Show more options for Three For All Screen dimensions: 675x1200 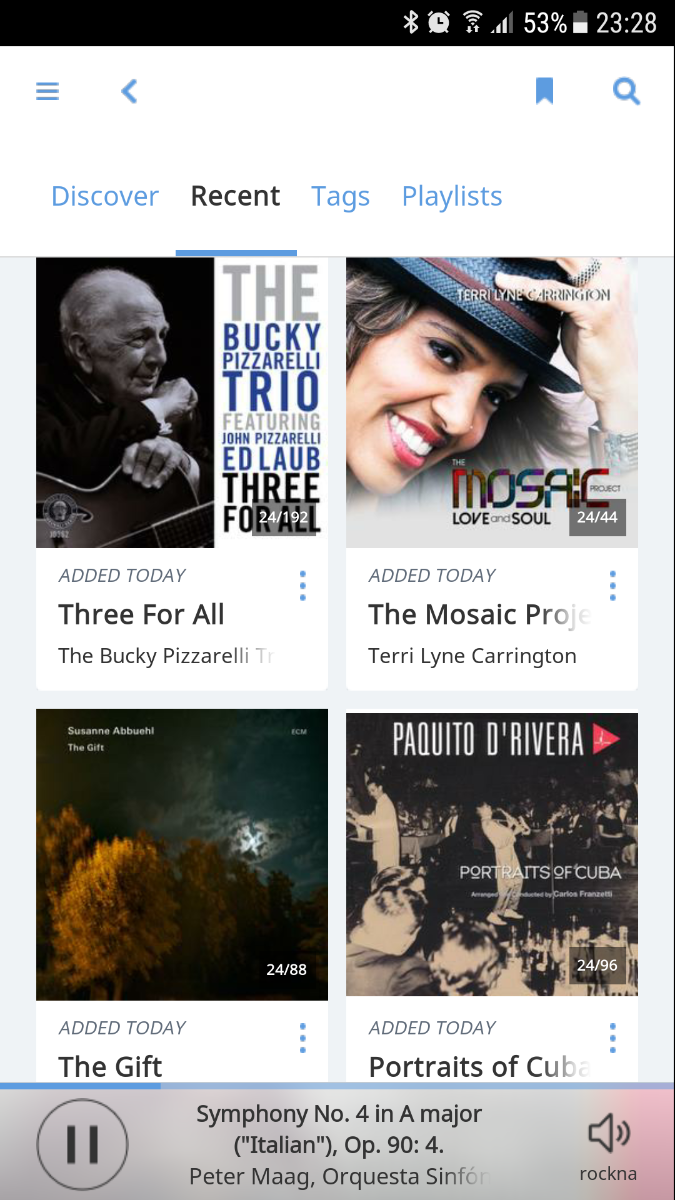(x=302, y=586)
